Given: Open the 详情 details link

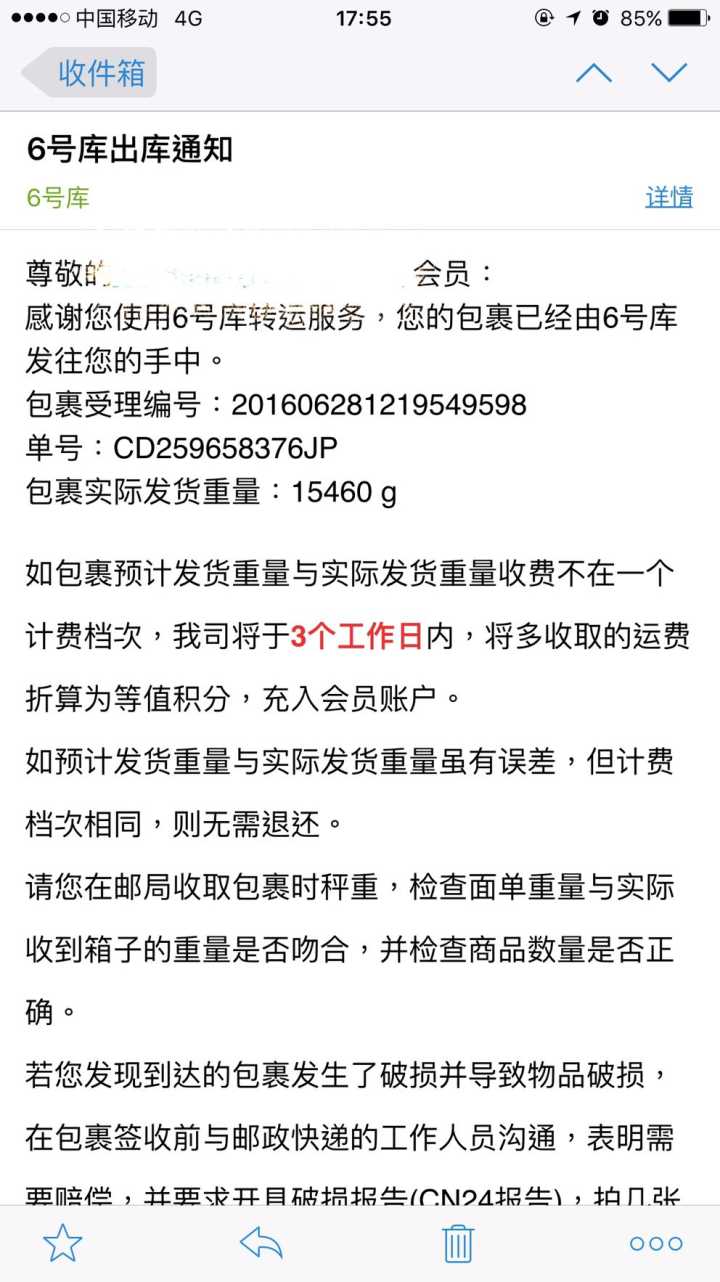Looking at the screenshot, I should (669, 197).
